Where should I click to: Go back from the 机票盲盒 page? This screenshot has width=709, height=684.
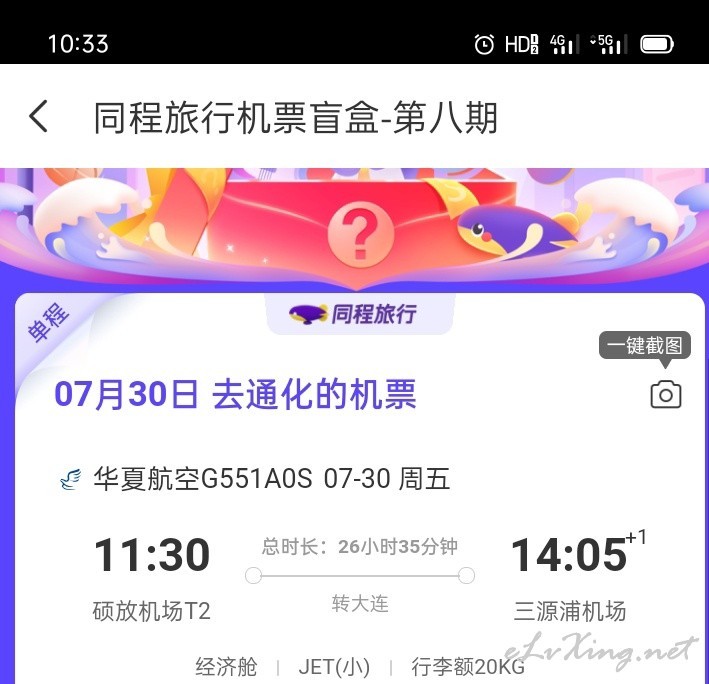[38, 117]
